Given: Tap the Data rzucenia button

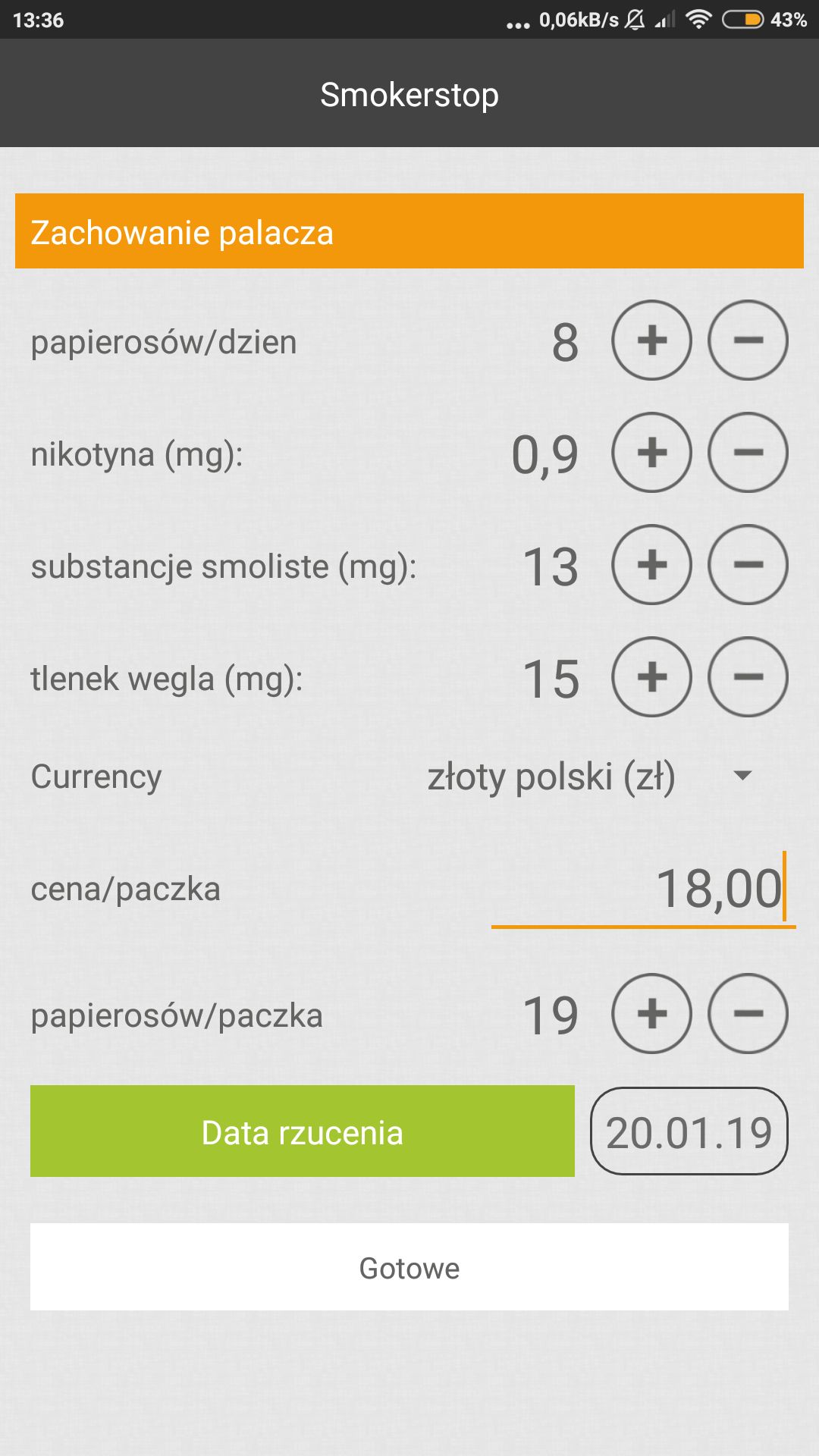Looking at the screenshot, I should [x=303, y=1131].
